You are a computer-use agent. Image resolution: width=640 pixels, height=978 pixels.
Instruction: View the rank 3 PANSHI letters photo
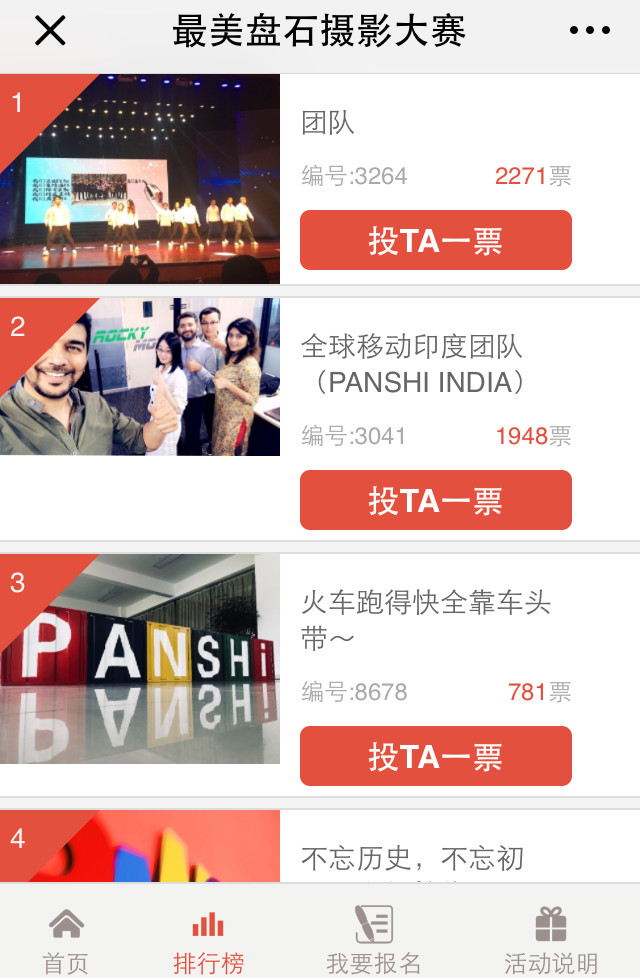pos(140,660)
